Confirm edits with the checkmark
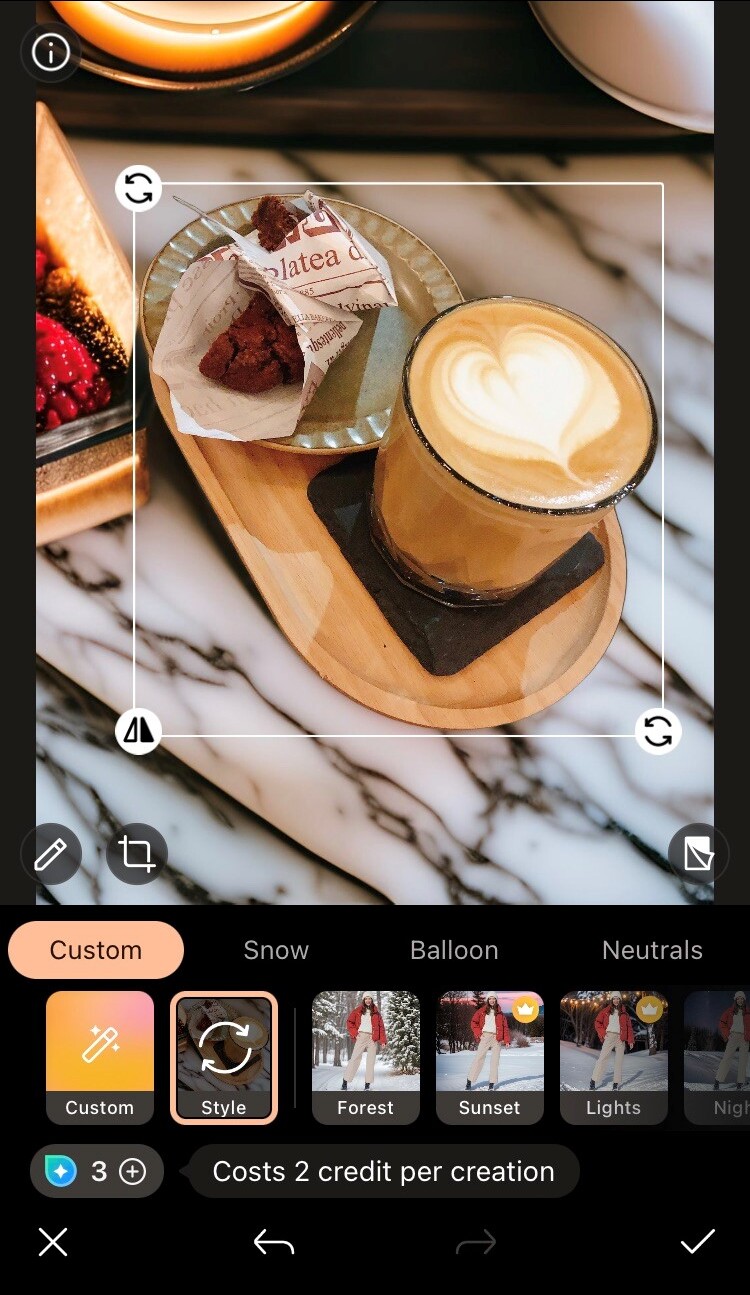The width and height of the screenshot is (750, 1295). click(x=697, y=1241)
